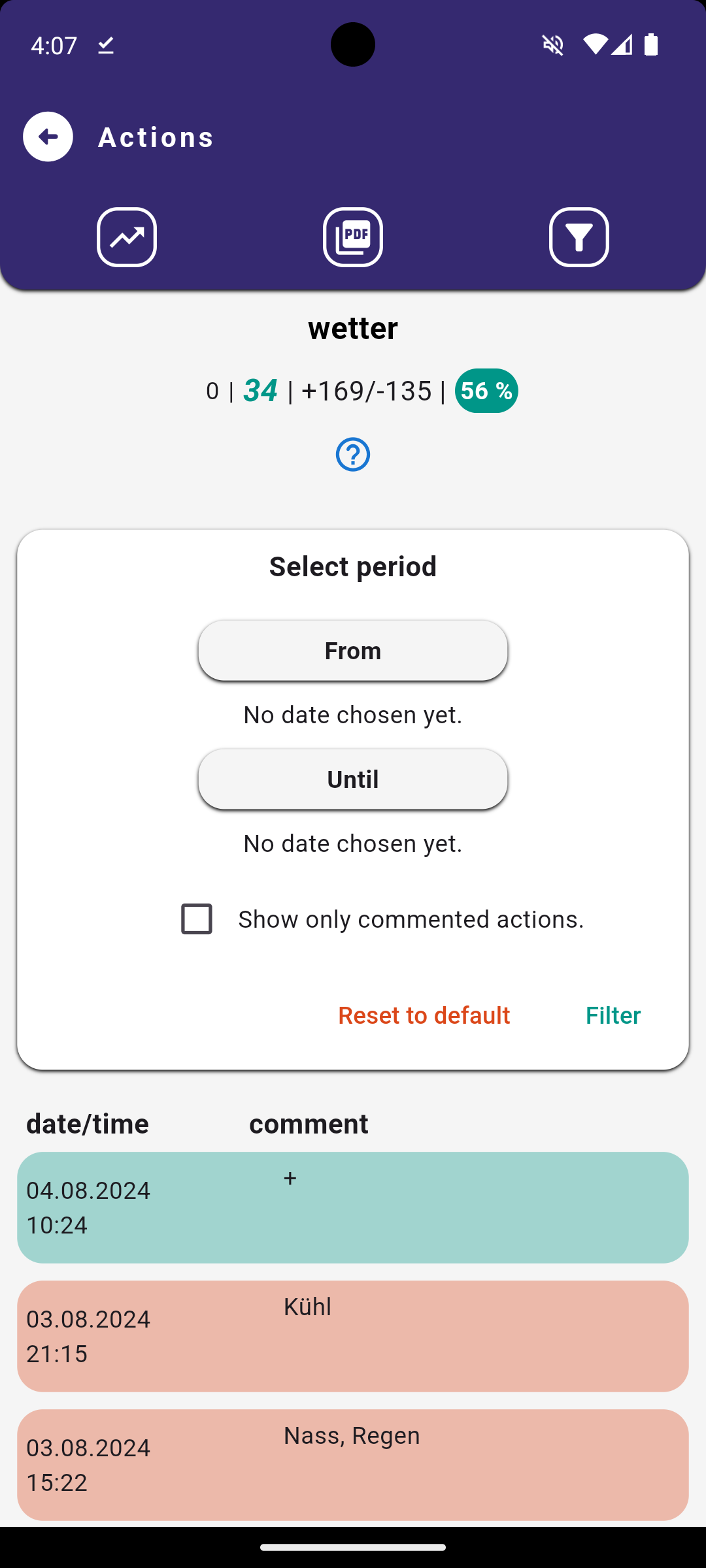706x1568 pixels.
Task: Select the comment column header
Action: pyautogui.click(x=309, y=1123)
